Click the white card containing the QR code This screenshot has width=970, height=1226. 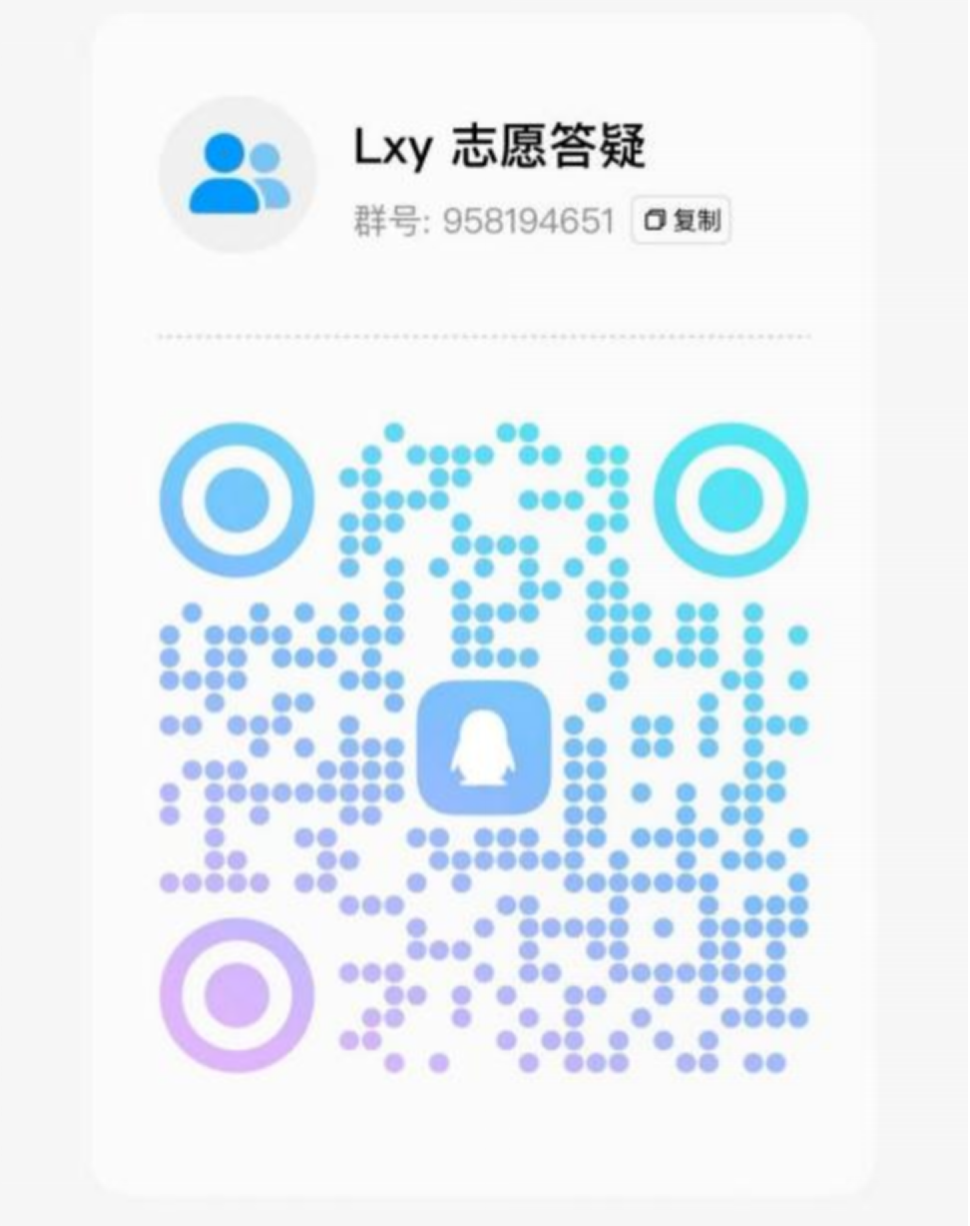tap(484, 600)
